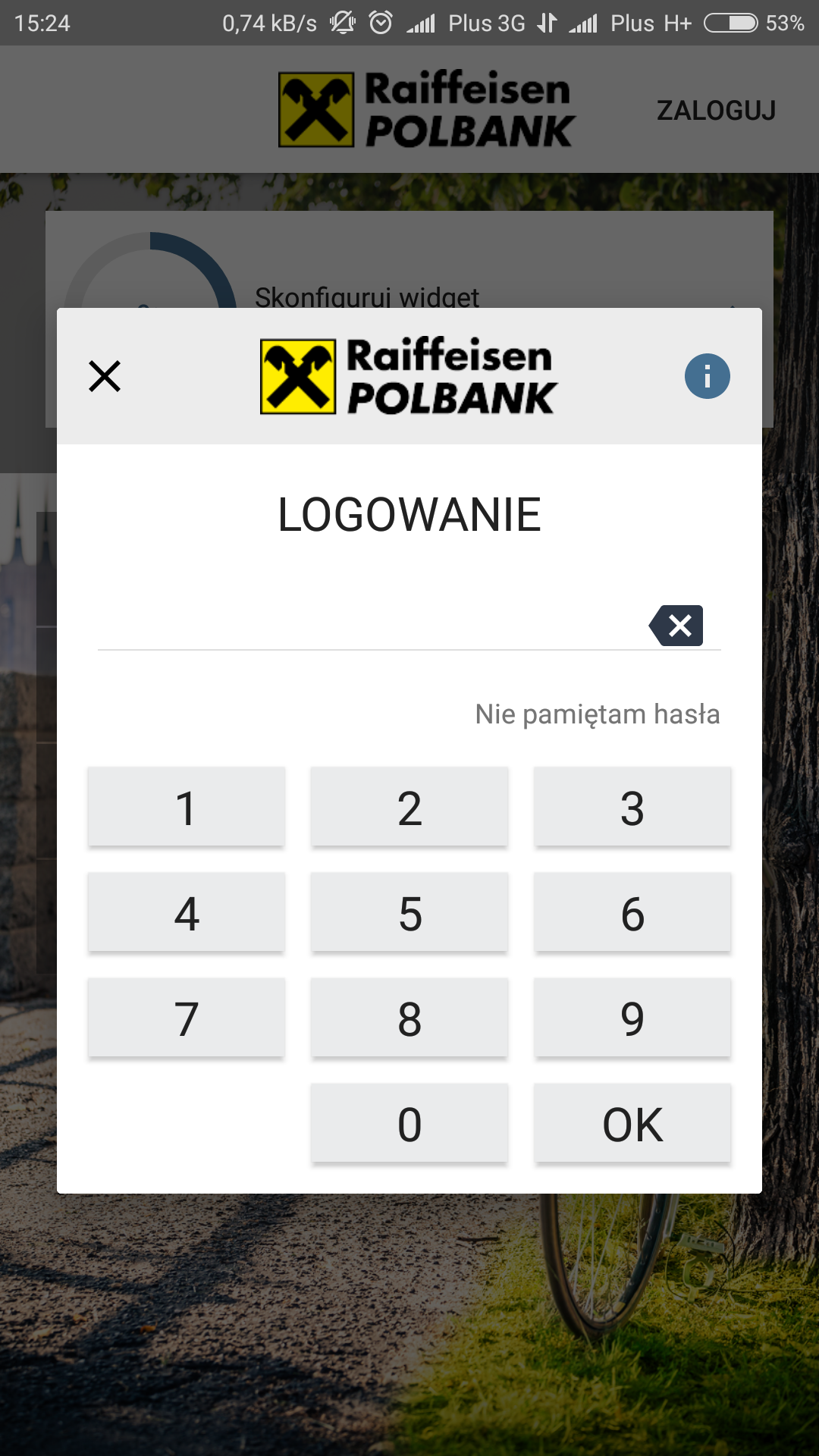
Task: Enter digit 6 on the keypad
Action: [632, 912]
